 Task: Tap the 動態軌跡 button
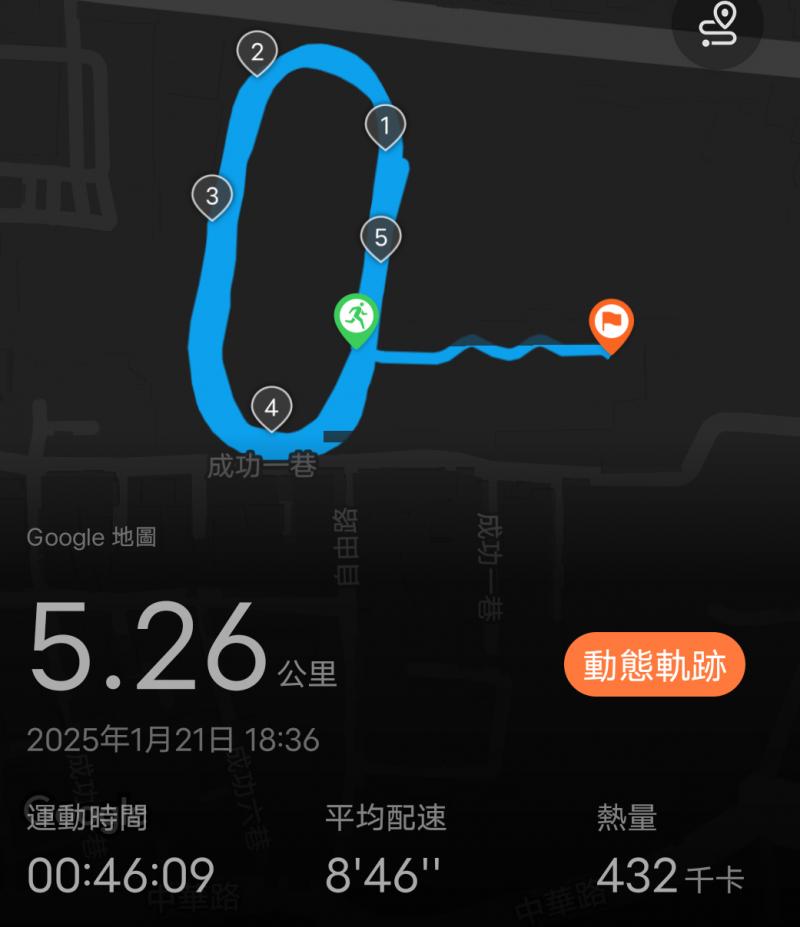[654, 665]
